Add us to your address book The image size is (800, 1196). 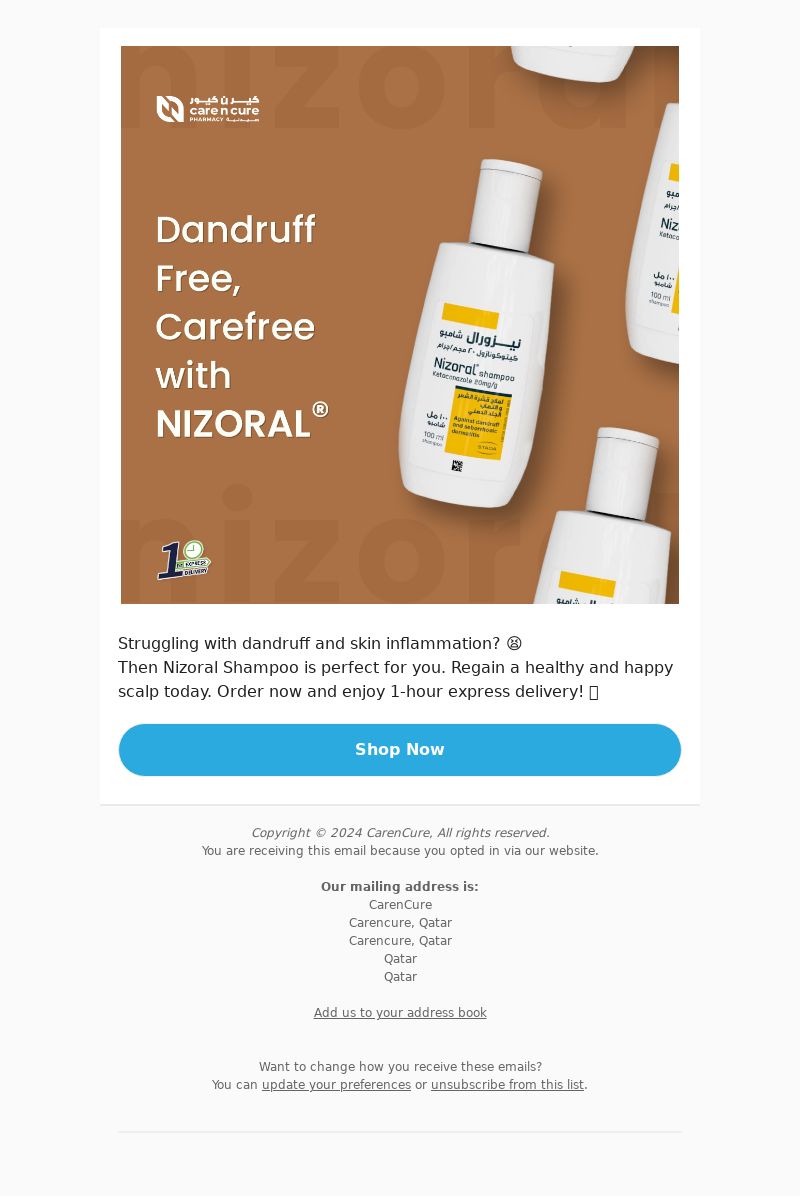pyautogui.click(x=400, y=1013)
